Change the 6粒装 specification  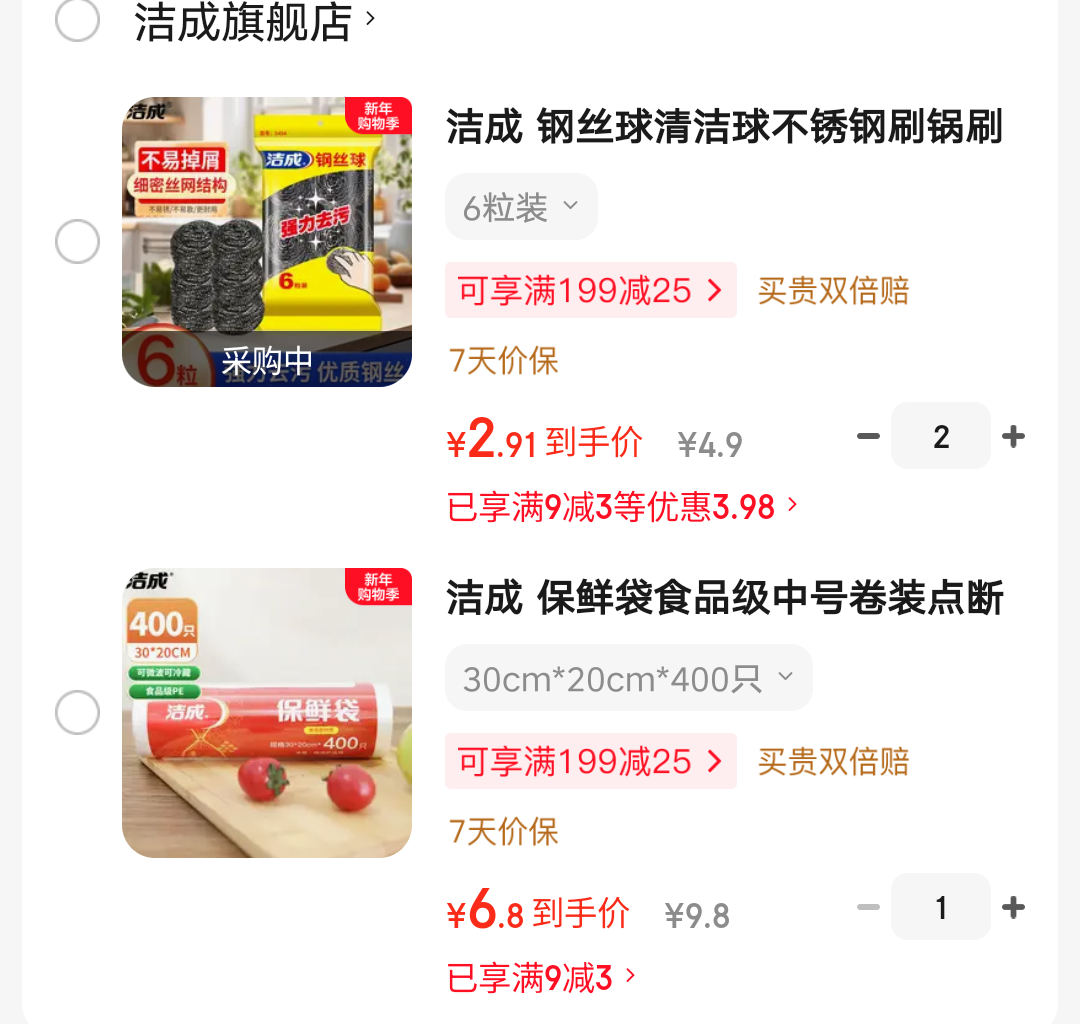point(521,207)
